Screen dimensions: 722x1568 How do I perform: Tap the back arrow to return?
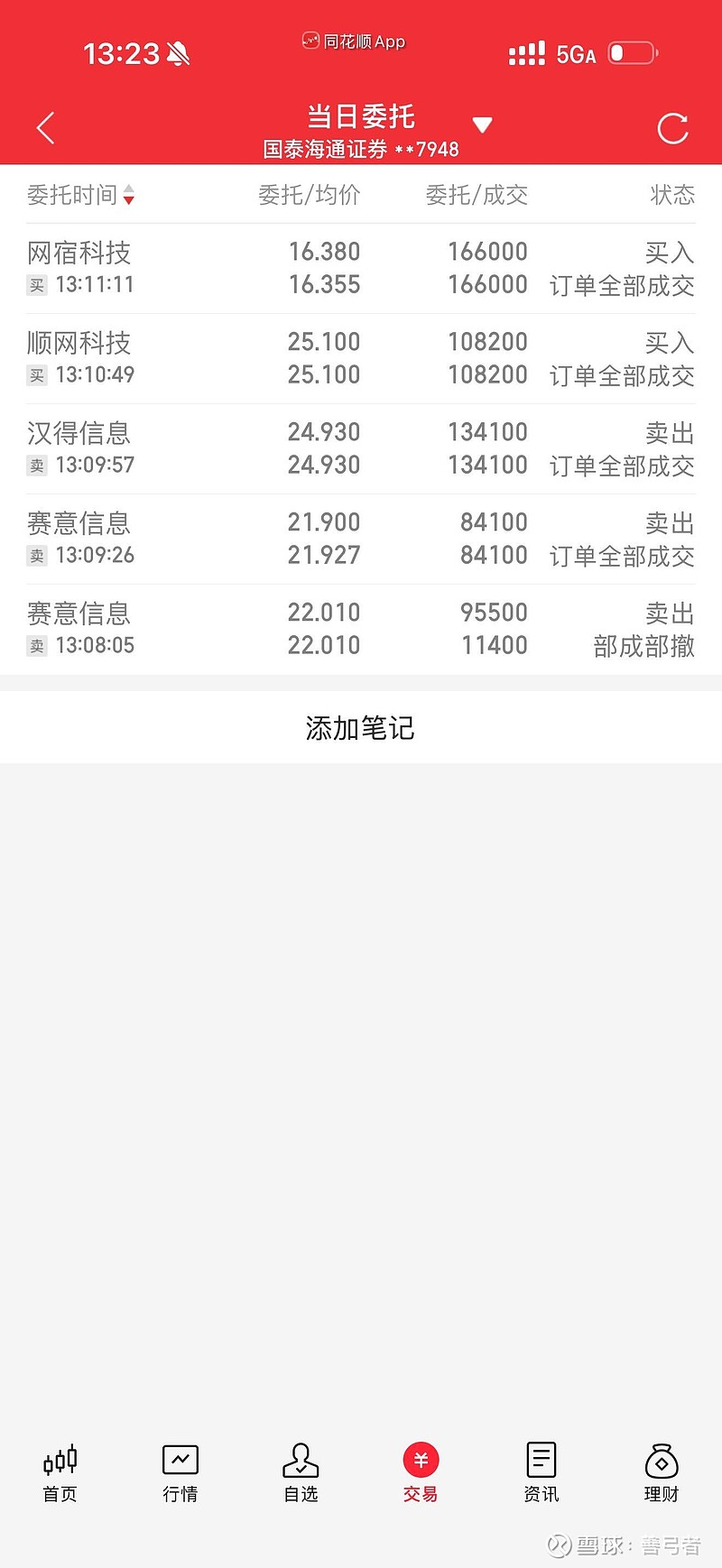click(x=45, y=128)
